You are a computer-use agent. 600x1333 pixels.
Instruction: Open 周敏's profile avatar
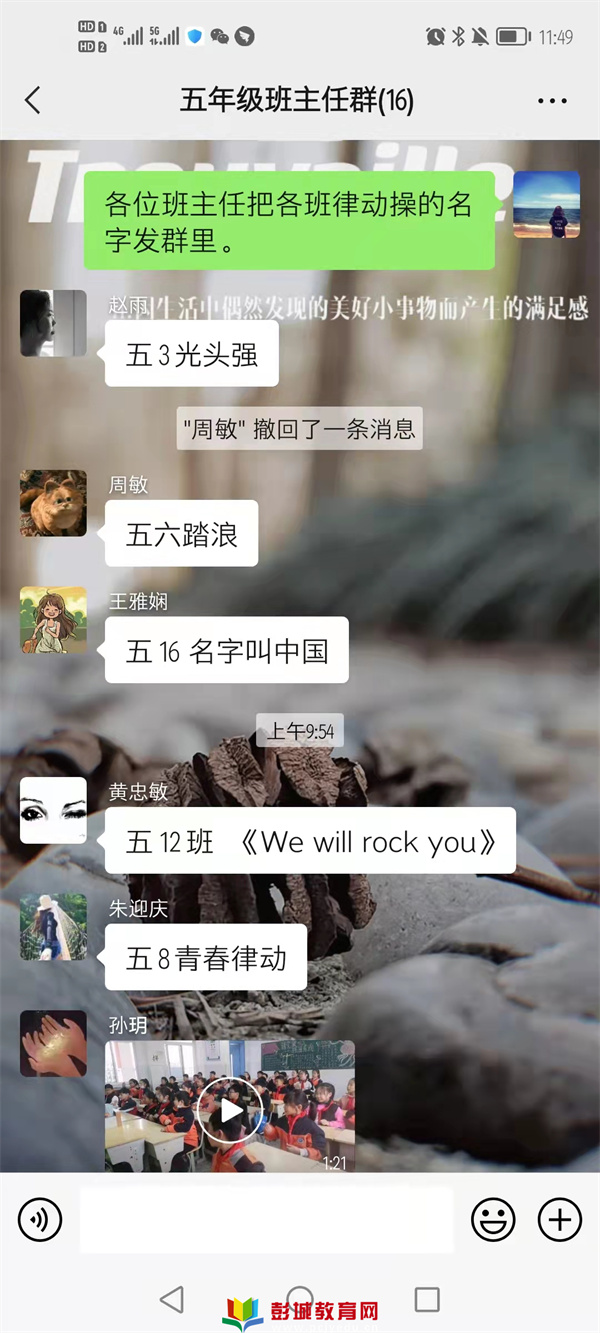tap(53, 503)
